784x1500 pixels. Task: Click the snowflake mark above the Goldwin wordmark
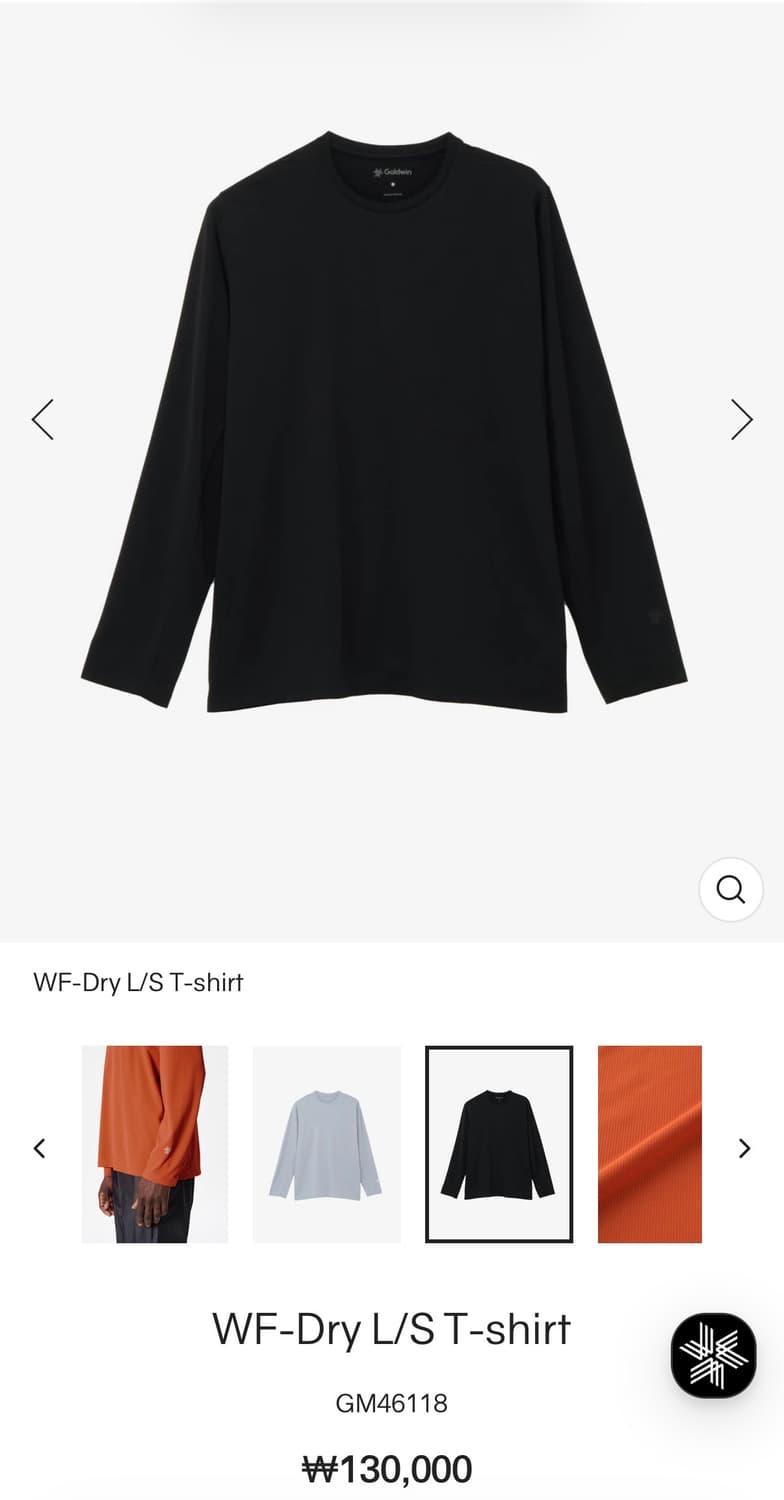[x=377, y=171]
